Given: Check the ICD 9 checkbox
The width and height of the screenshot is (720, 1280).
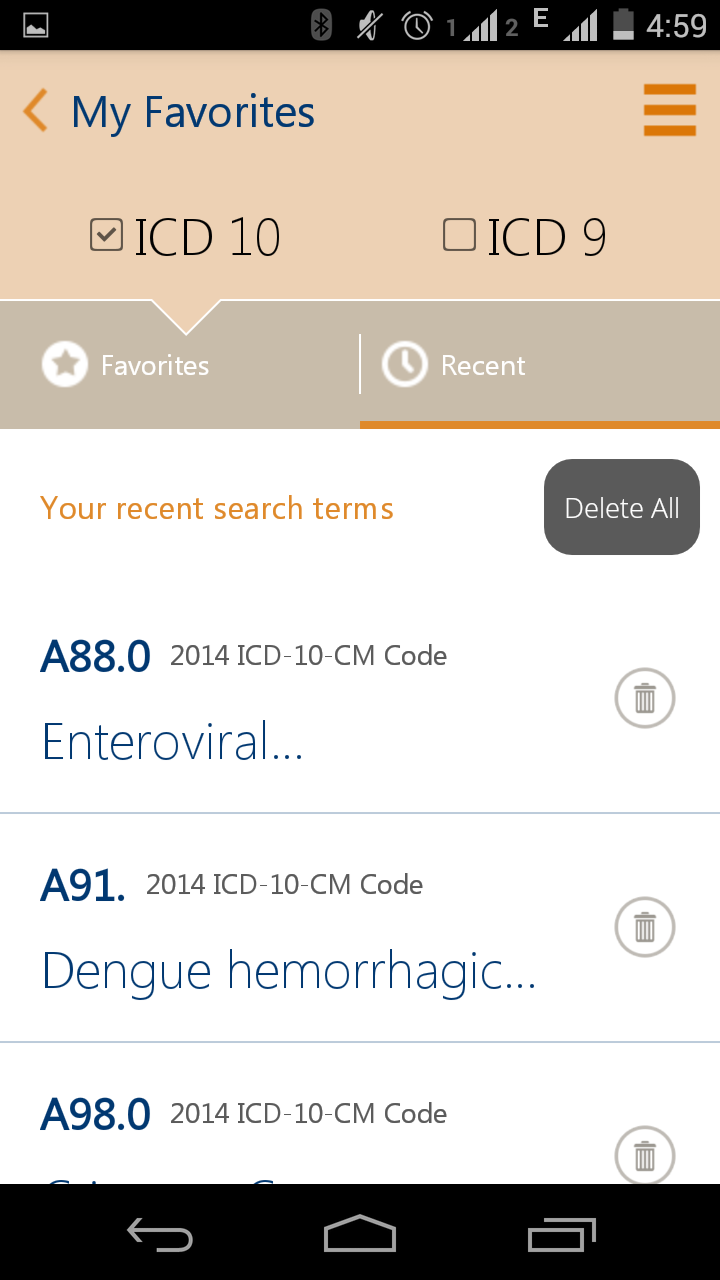Looking at the screenshot, I should click(x=458, y=236).
